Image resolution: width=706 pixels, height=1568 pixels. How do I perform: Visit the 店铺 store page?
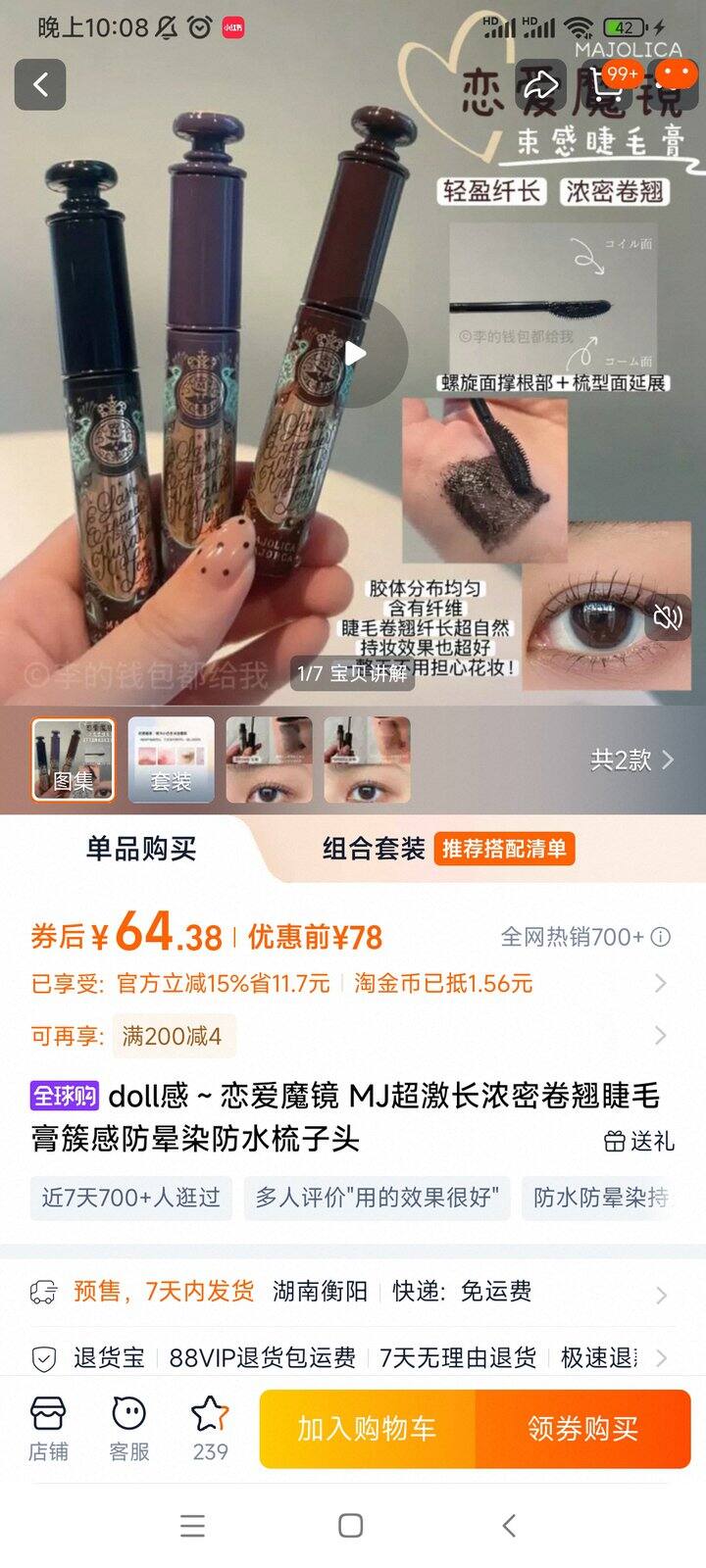(x=48, y=1430)
